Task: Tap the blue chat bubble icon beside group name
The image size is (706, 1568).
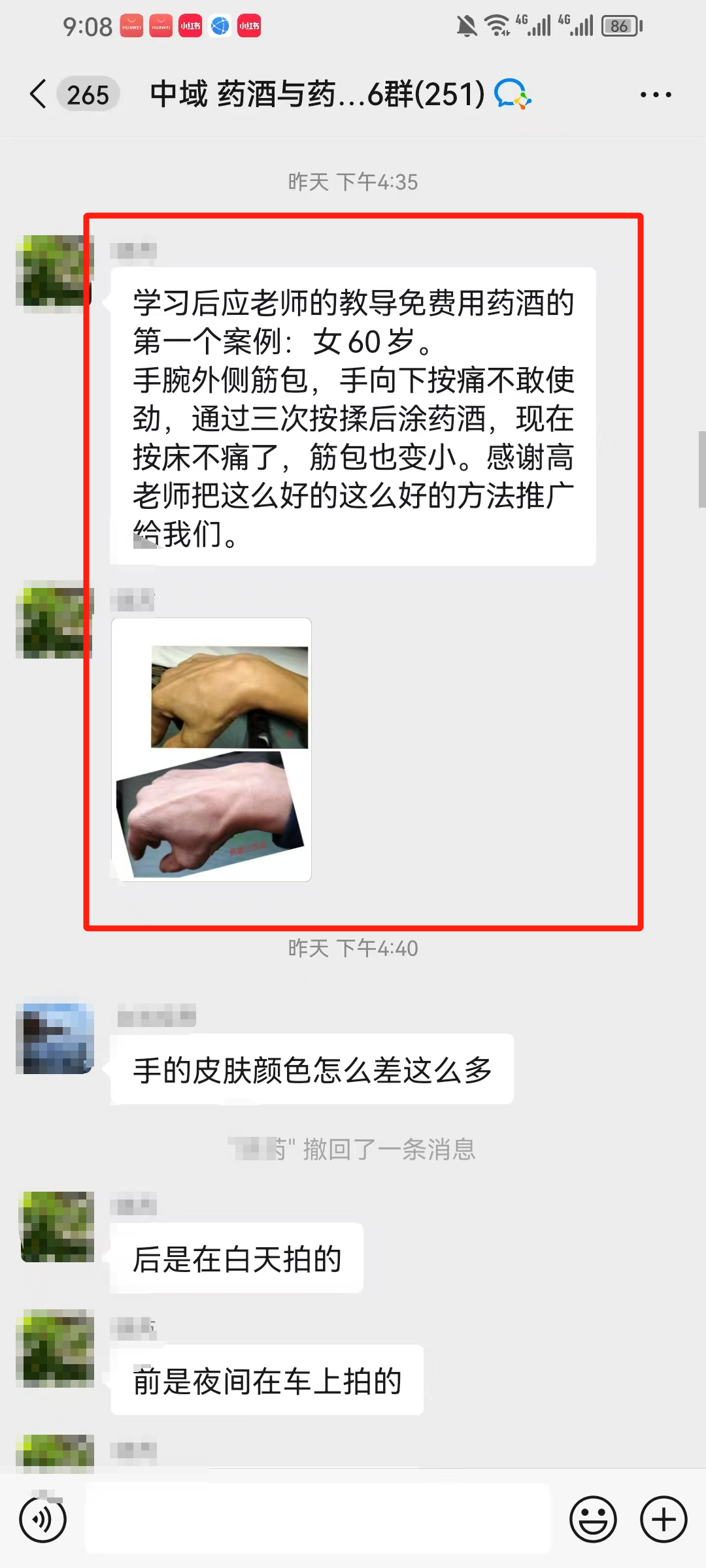Action: click(x=512, y=95)
